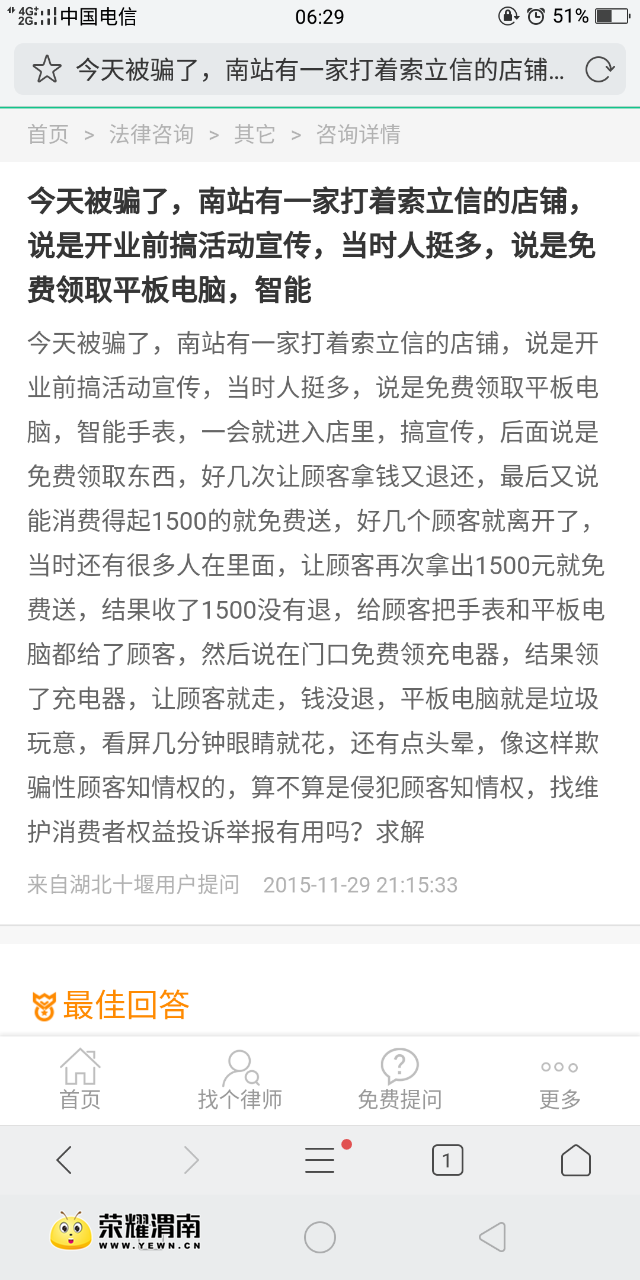Viewport: 640px width, 1280px height.
Task: Switch to the 首页 bottom tab
Action: click(80, 1080)
